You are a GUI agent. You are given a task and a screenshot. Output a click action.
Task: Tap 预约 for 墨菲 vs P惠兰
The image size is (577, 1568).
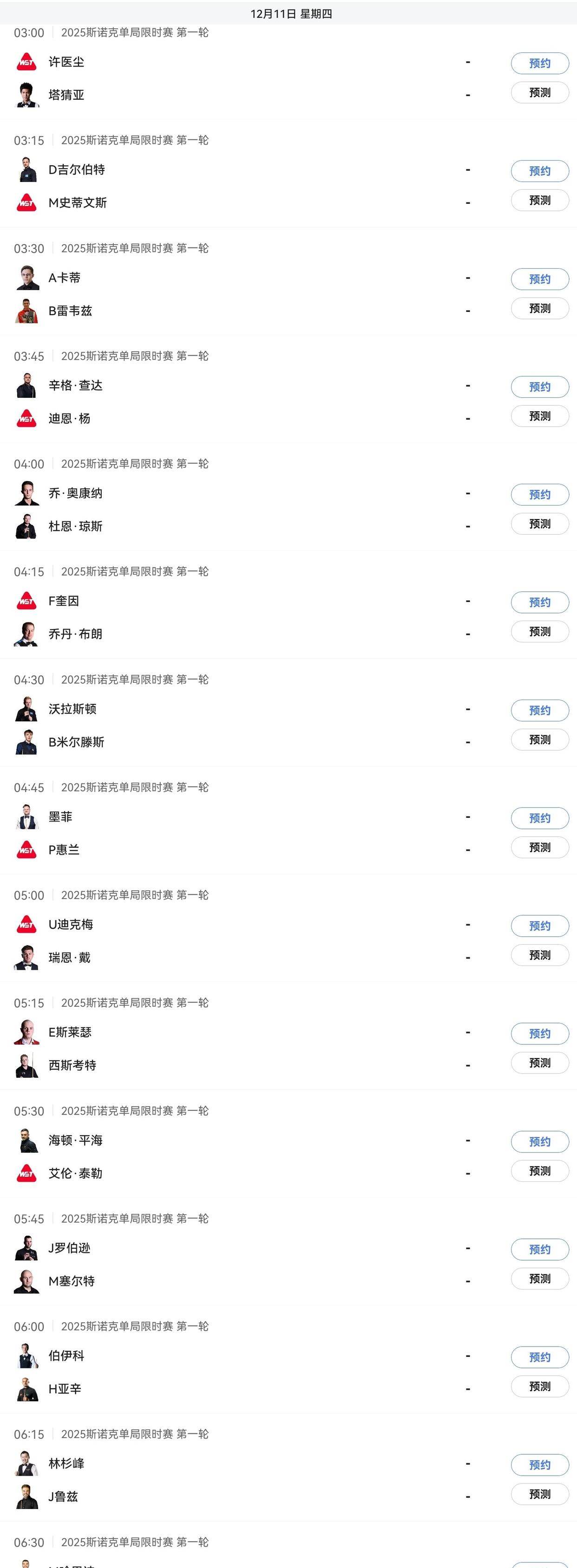point(539,818)
